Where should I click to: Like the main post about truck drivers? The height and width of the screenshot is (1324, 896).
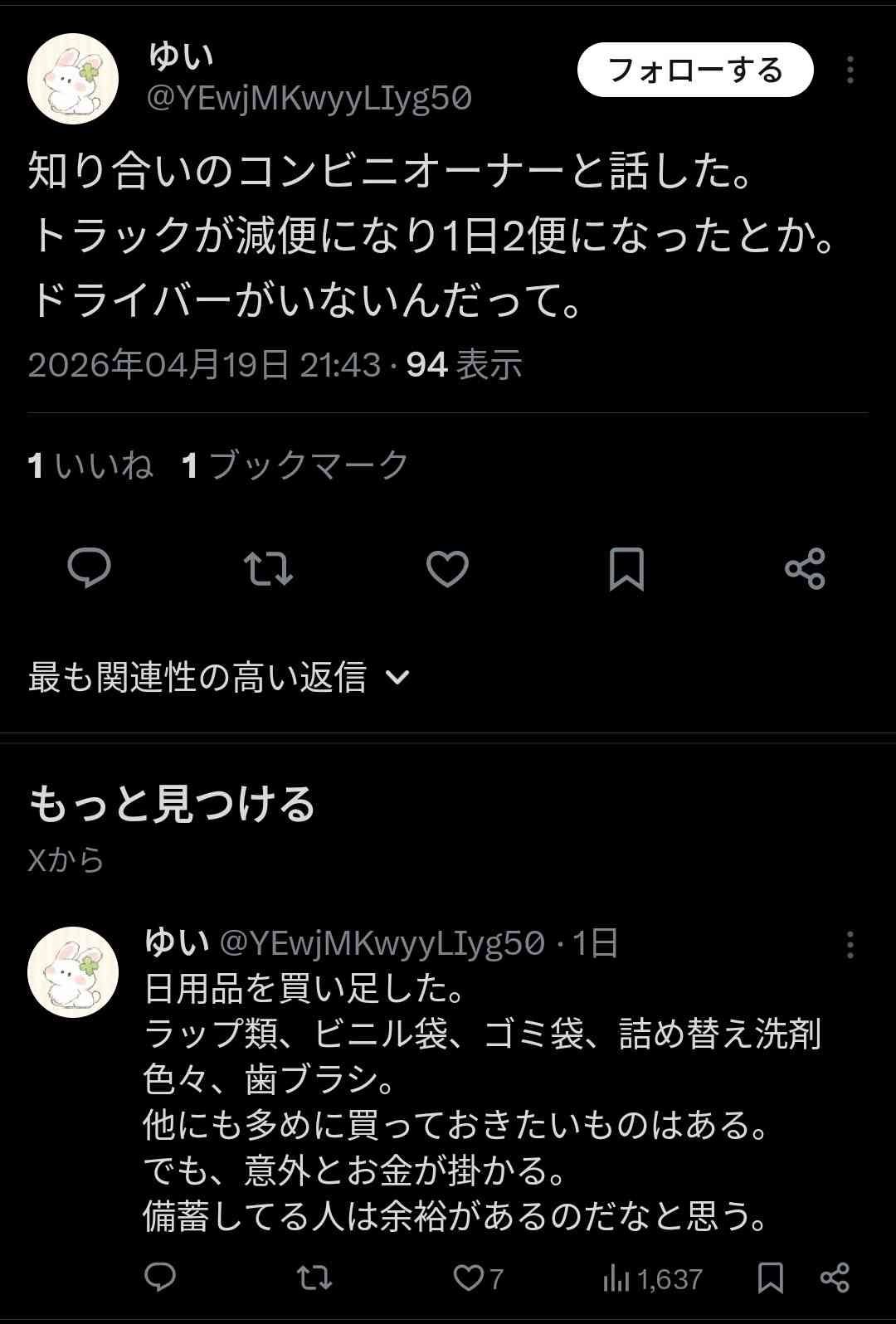tap(447, 569)
